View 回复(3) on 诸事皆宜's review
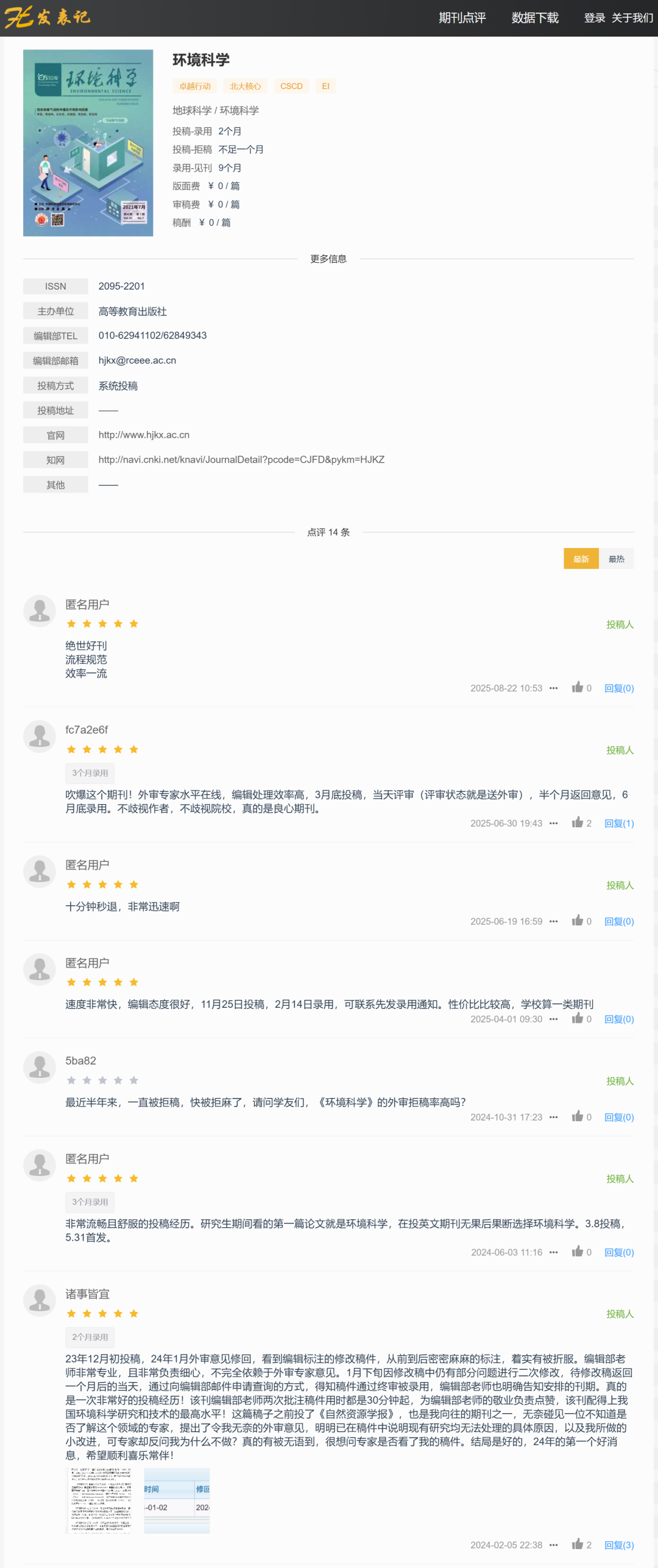This screenshot has height=1568, width=658. 619,1545
